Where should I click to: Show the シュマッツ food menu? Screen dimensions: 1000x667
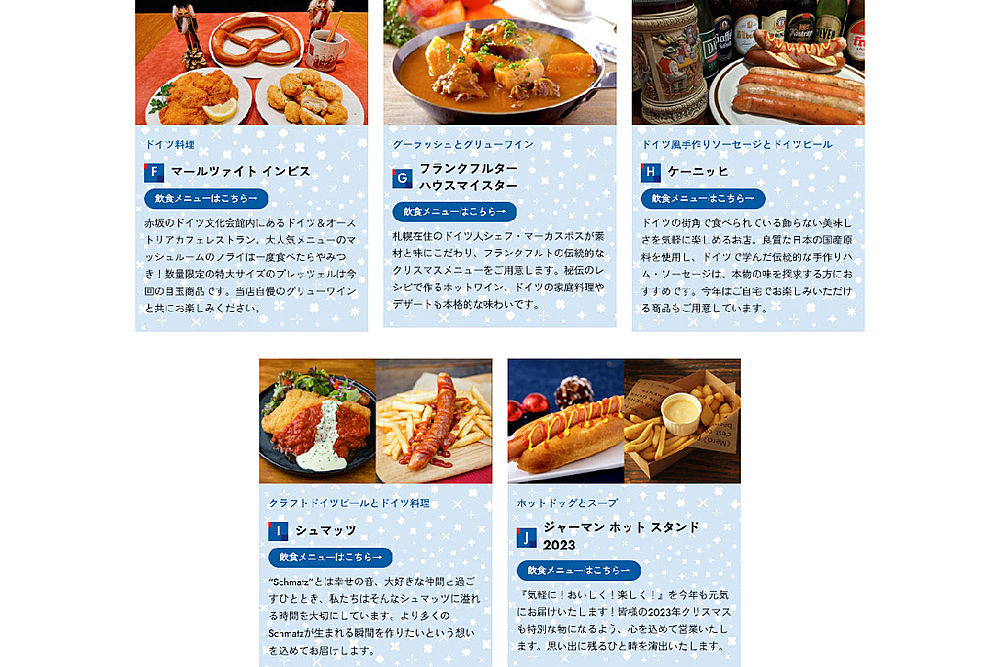click(x=330, y=557)
